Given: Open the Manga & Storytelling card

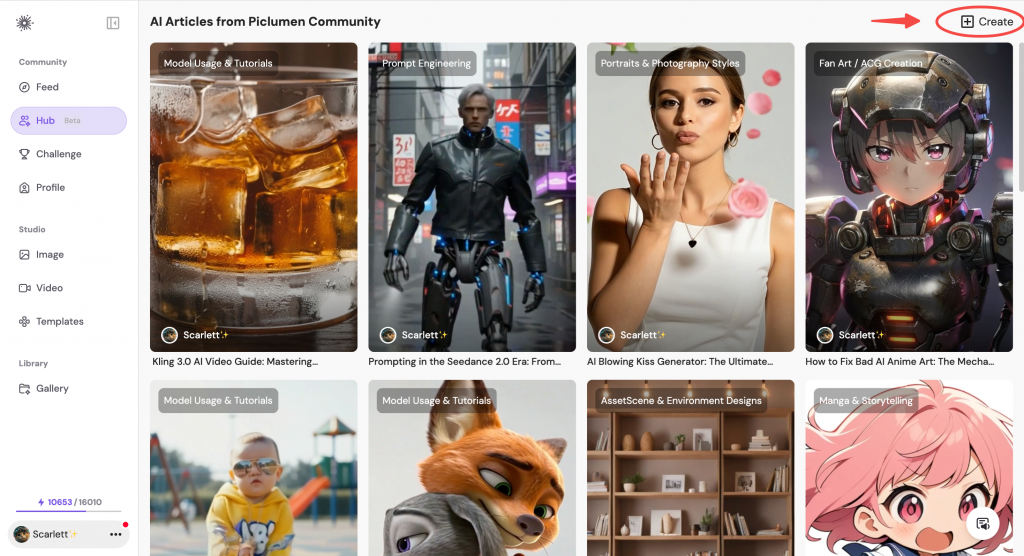Looking at the screenshot, I should point(908,468).
